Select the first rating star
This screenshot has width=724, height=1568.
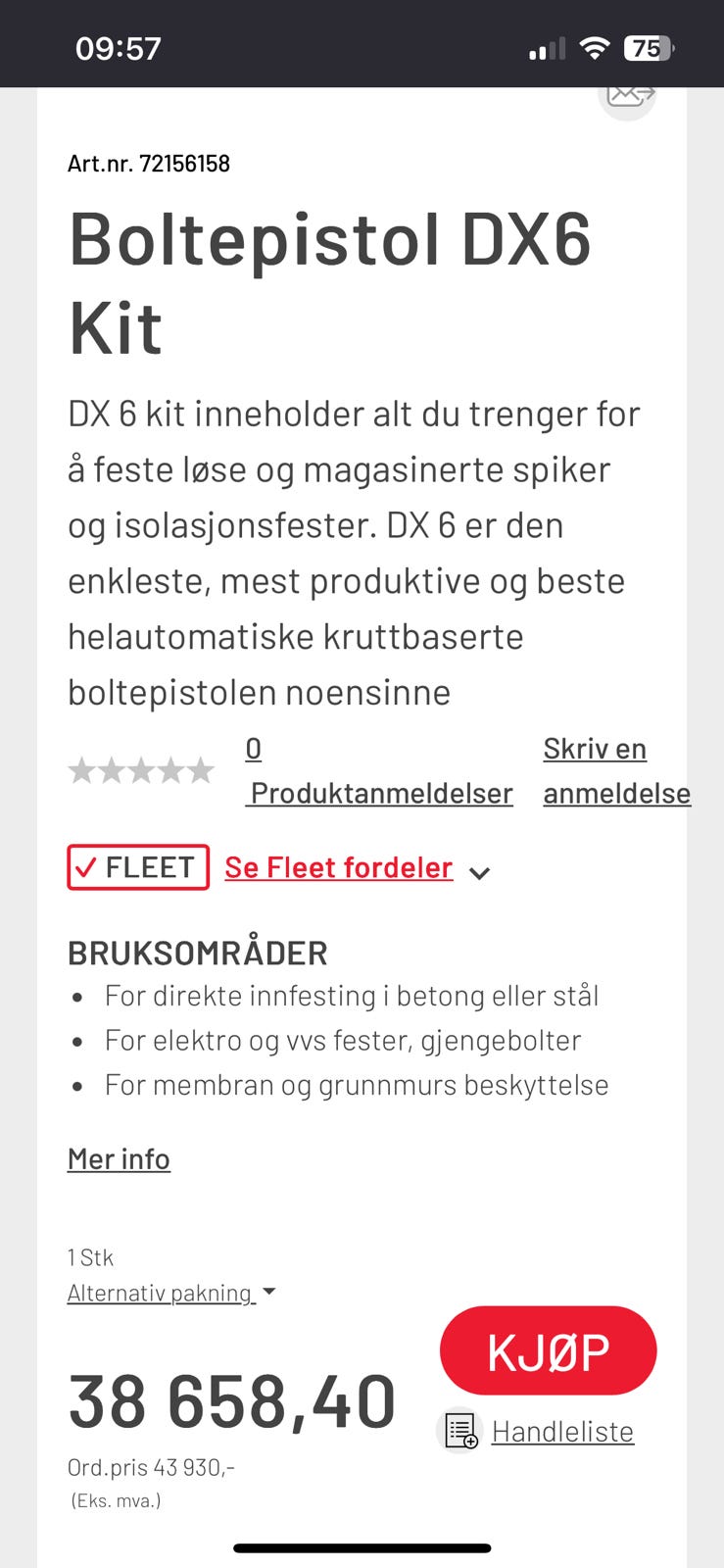(x=82, y=770)
